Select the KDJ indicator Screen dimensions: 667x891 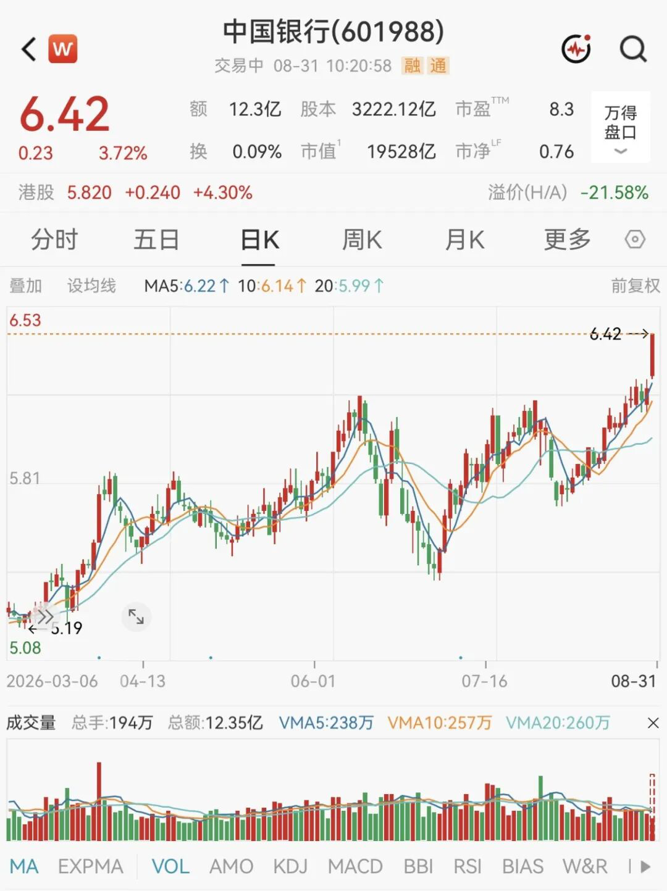coord(290,867)
